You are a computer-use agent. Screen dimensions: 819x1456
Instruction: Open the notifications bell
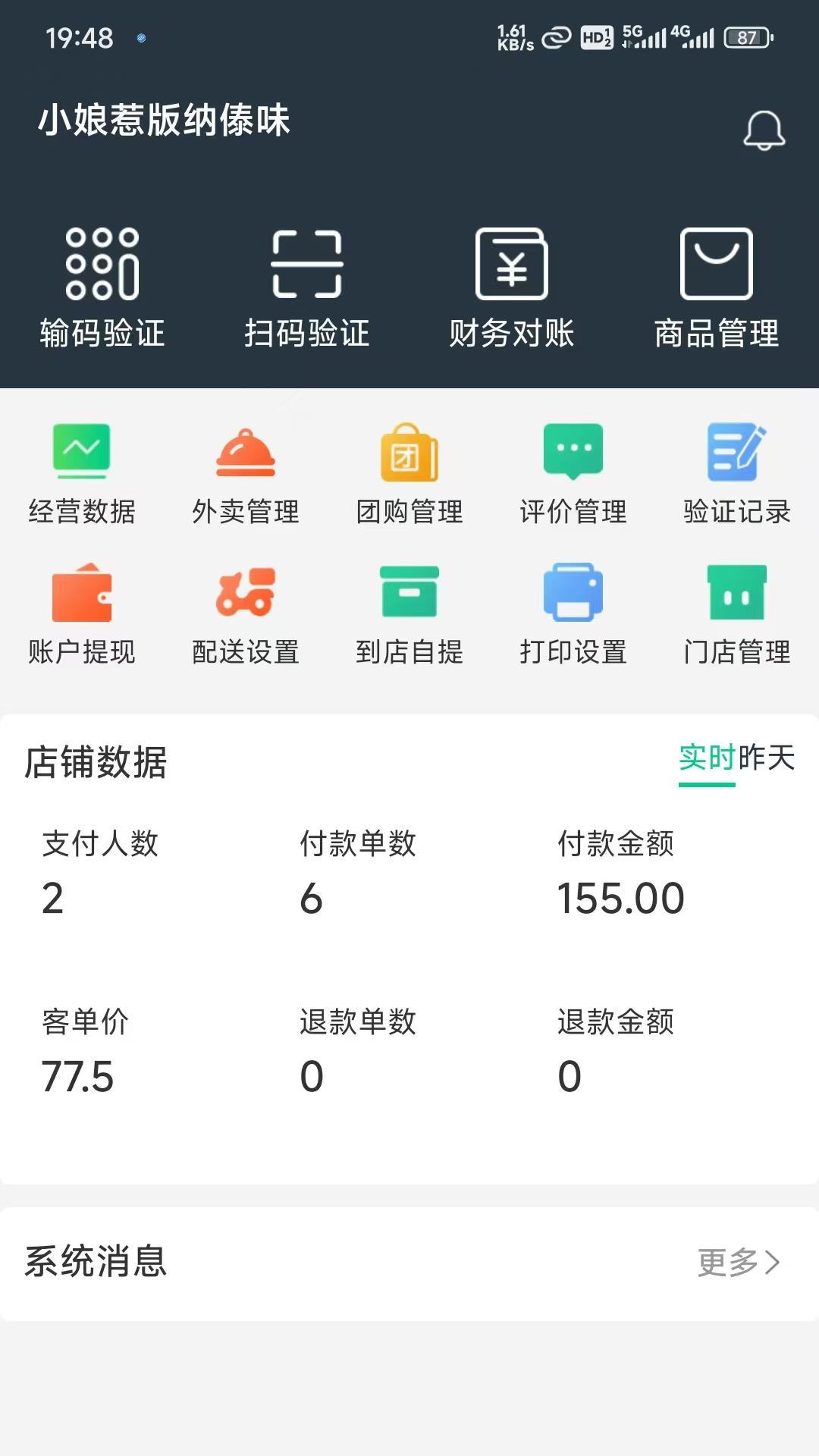(x=764, y=130)
